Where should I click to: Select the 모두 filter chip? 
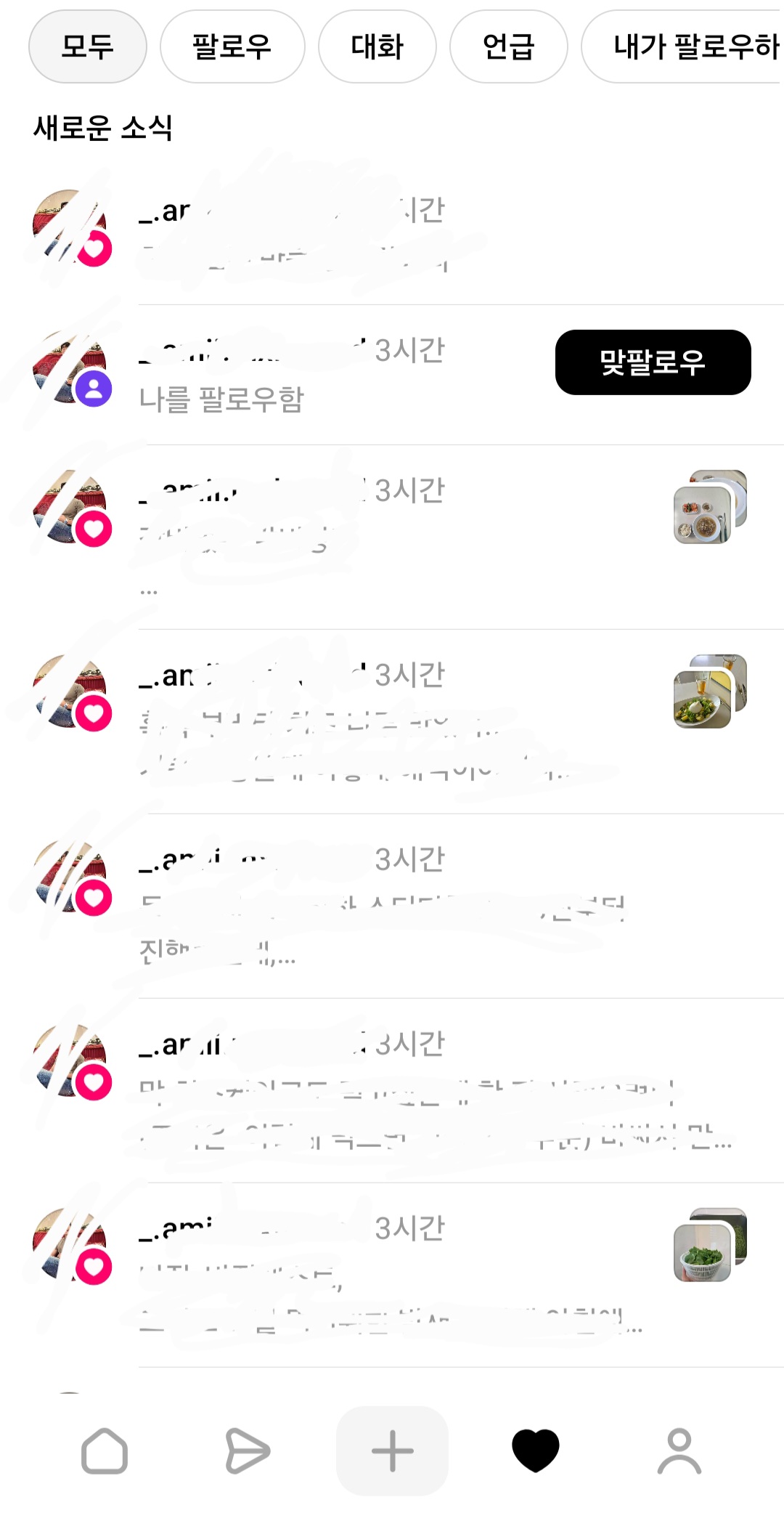point(88,46)
